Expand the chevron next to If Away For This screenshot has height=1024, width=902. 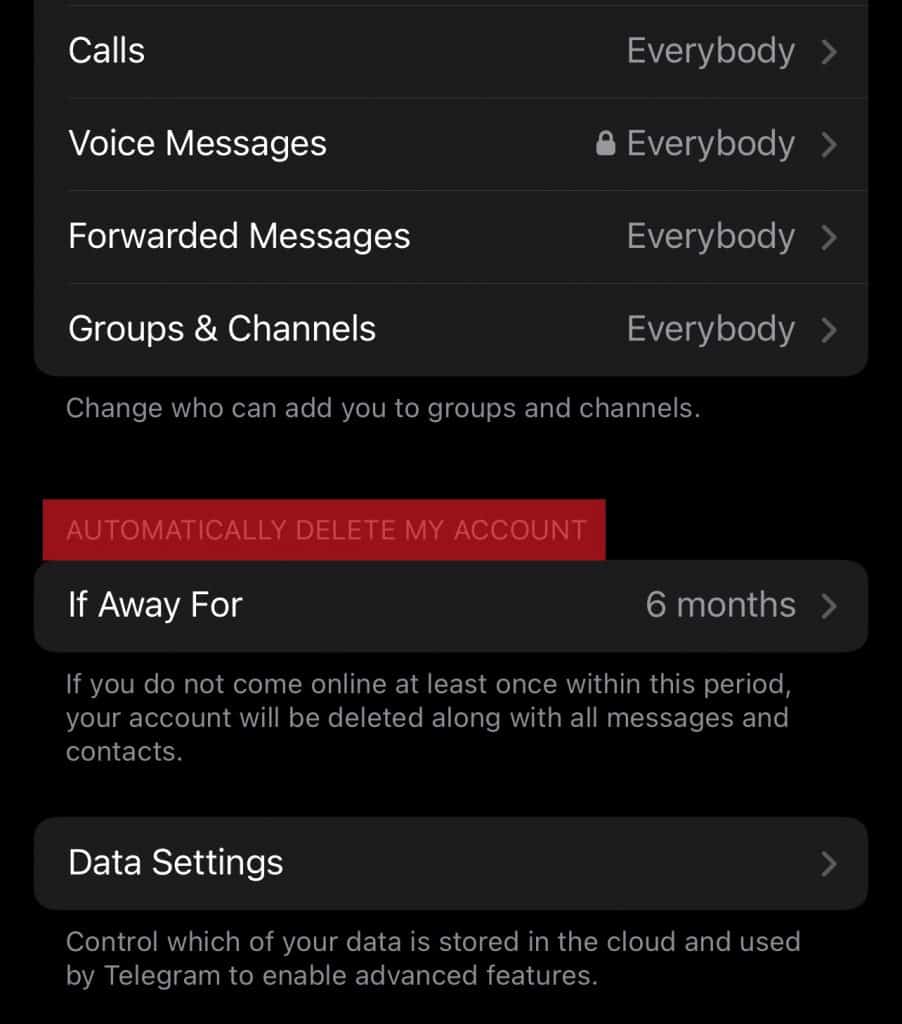point(832,605)
